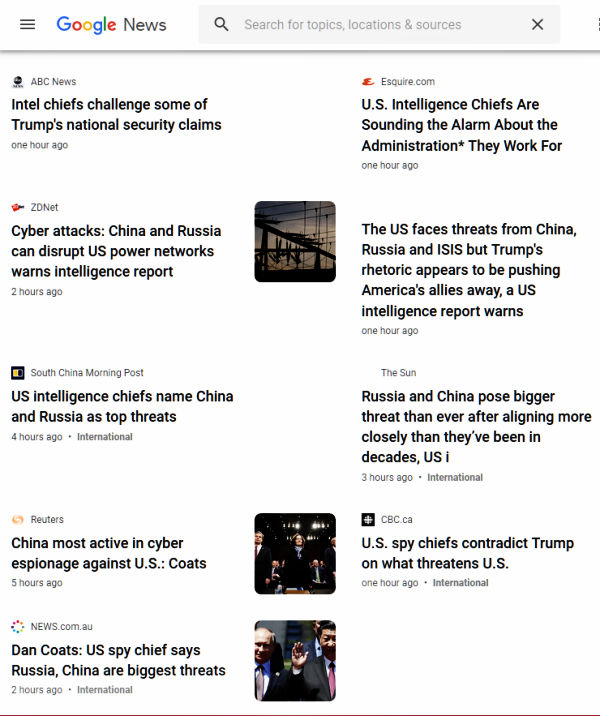The image size is (600, 716).
Task: Read The Sun's Russia and China threat article
Action: tap(475, 426)
